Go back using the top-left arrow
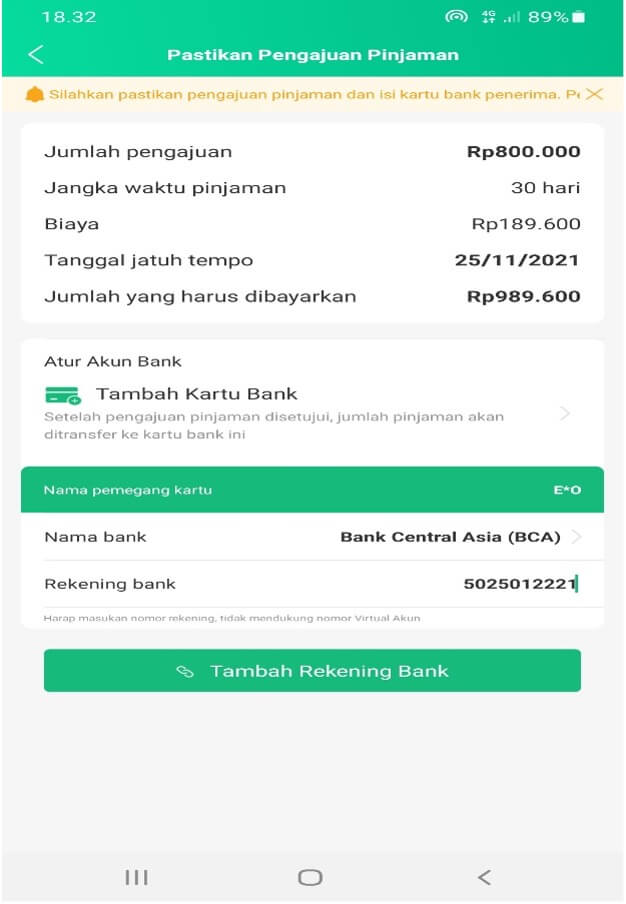This screenshot has height=904, width=626. [x=36, y=55]
